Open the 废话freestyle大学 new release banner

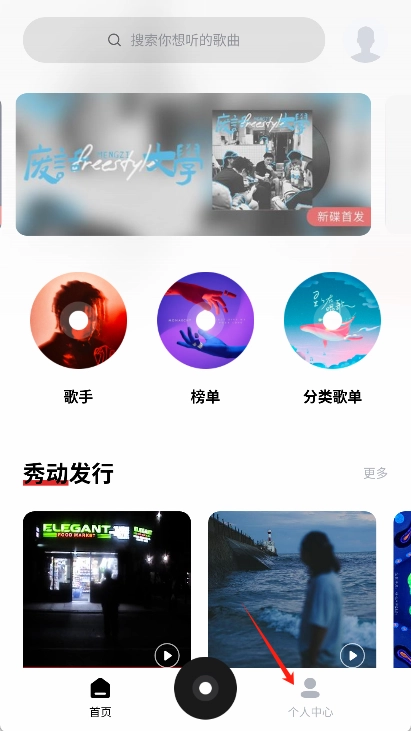click(193, 164)
